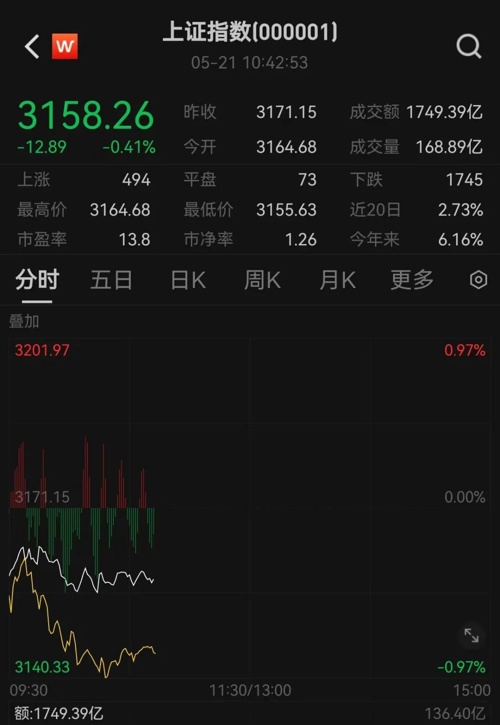Switch to the 日K chart tab
Viewport: 500px width, 725px height.
(x=188, y=280)
